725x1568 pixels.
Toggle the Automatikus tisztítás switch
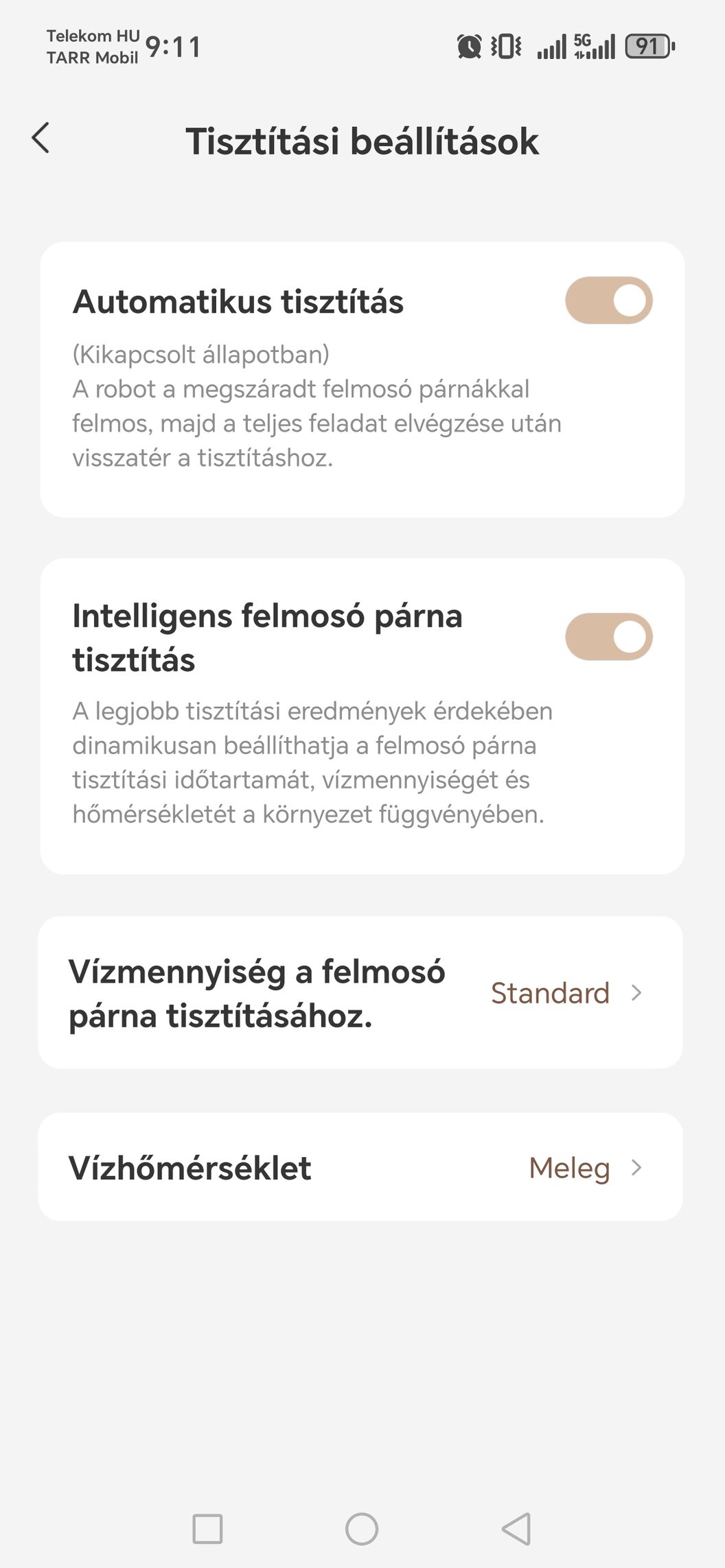click(608, 301)
